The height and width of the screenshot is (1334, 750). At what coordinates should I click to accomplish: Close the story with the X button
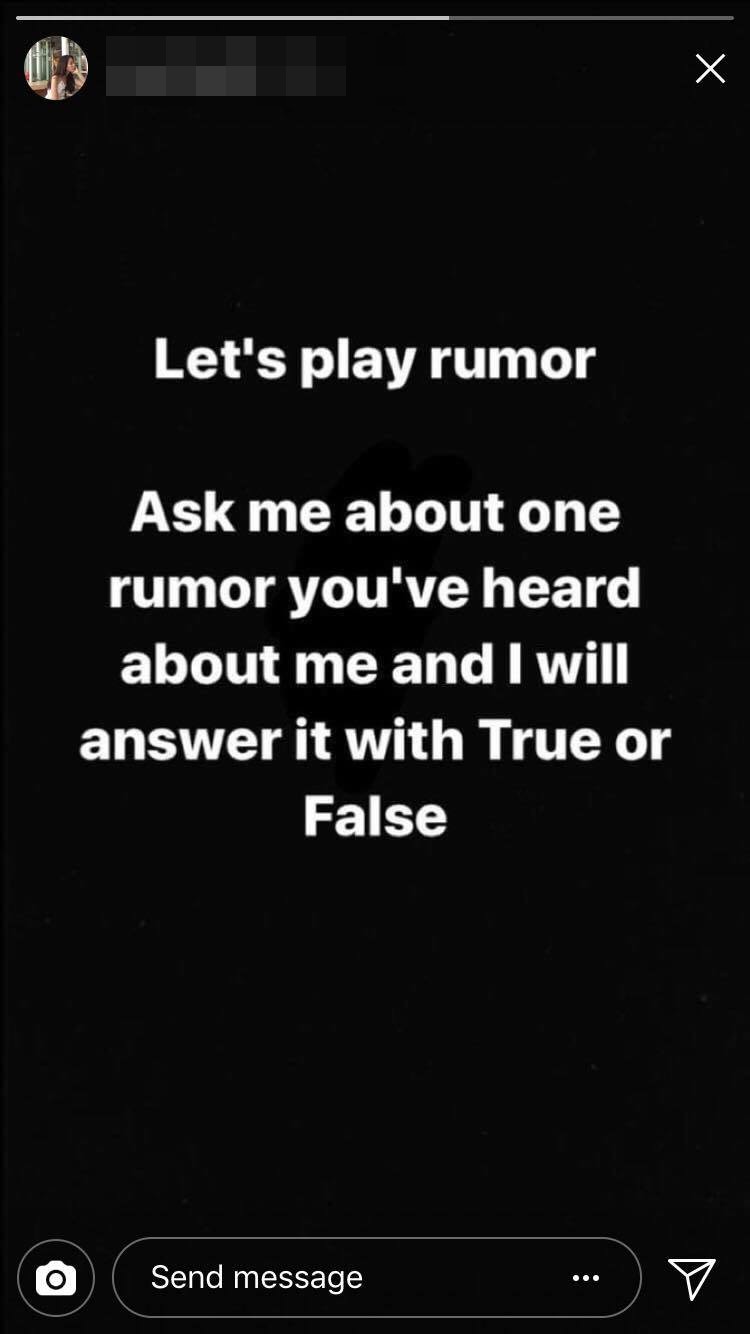click(x=710, y=68)
